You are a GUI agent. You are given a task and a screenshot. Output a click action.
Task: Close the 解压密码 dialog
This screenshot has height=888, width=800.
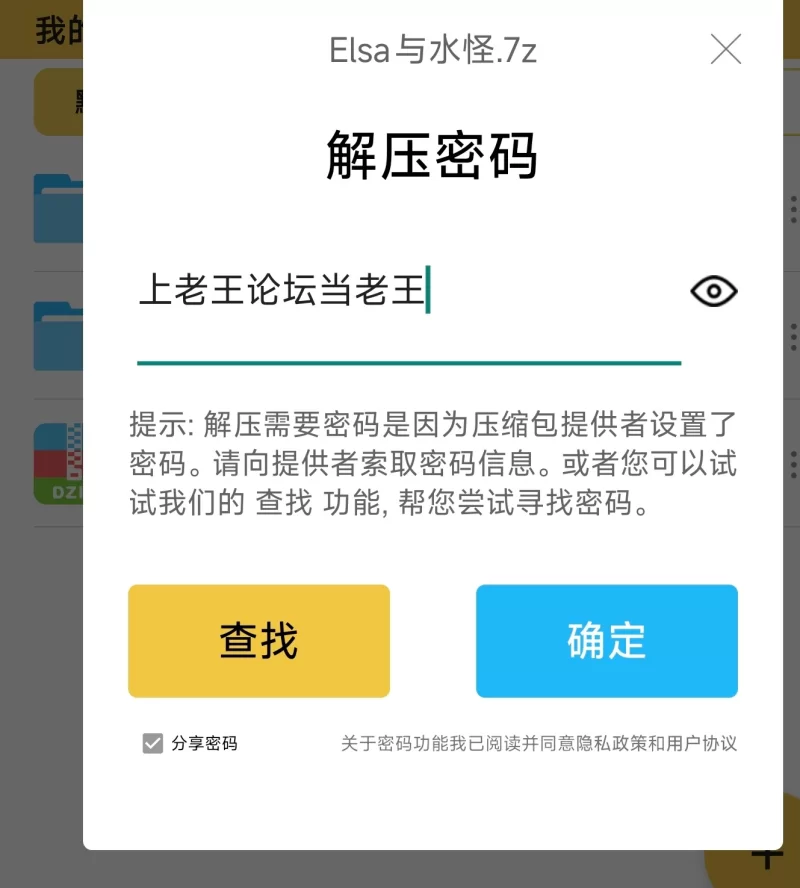coord(725,49)
